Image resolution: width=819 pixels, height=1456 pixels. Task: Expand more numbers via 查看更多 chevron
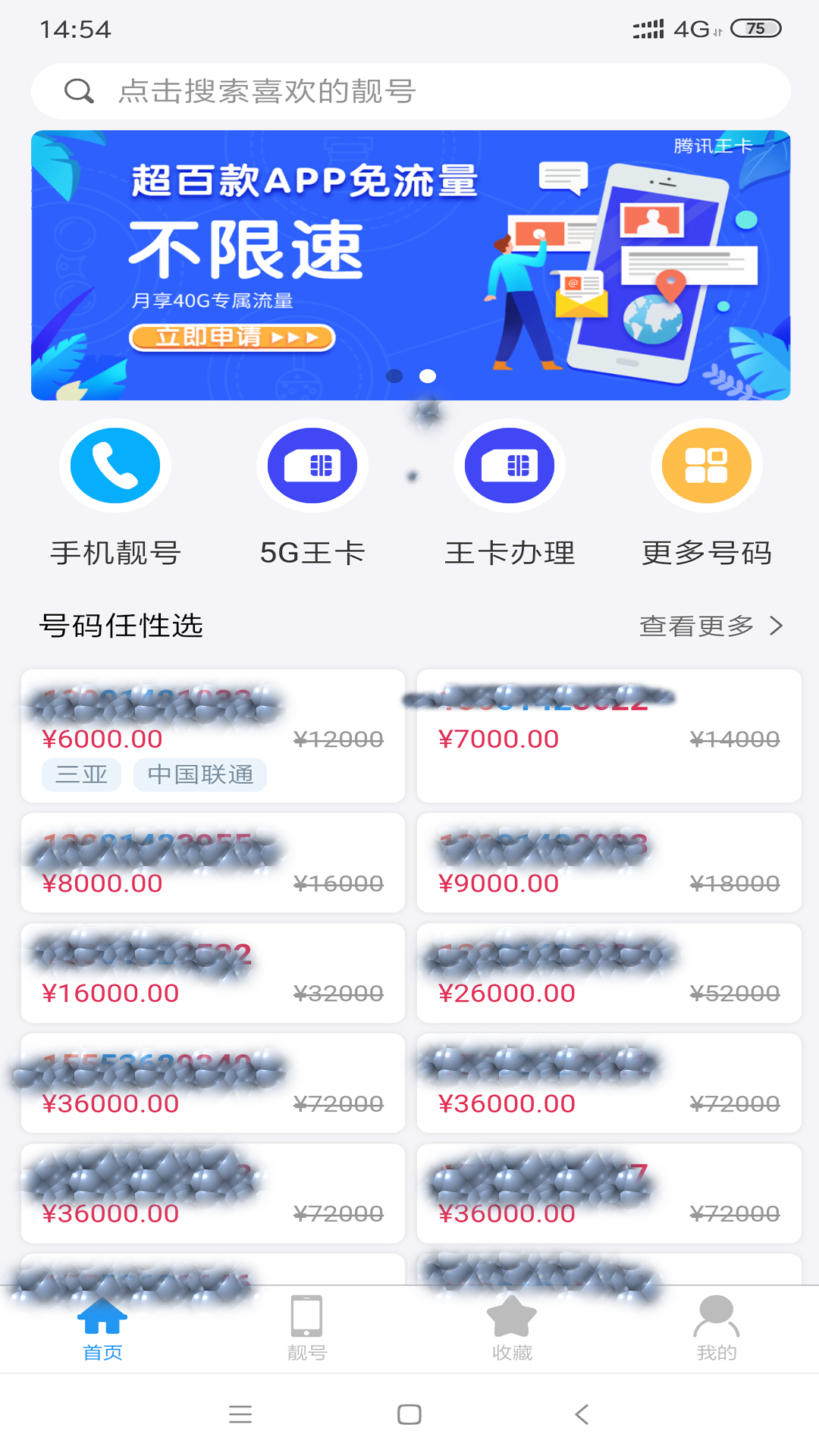pos(777,626)
